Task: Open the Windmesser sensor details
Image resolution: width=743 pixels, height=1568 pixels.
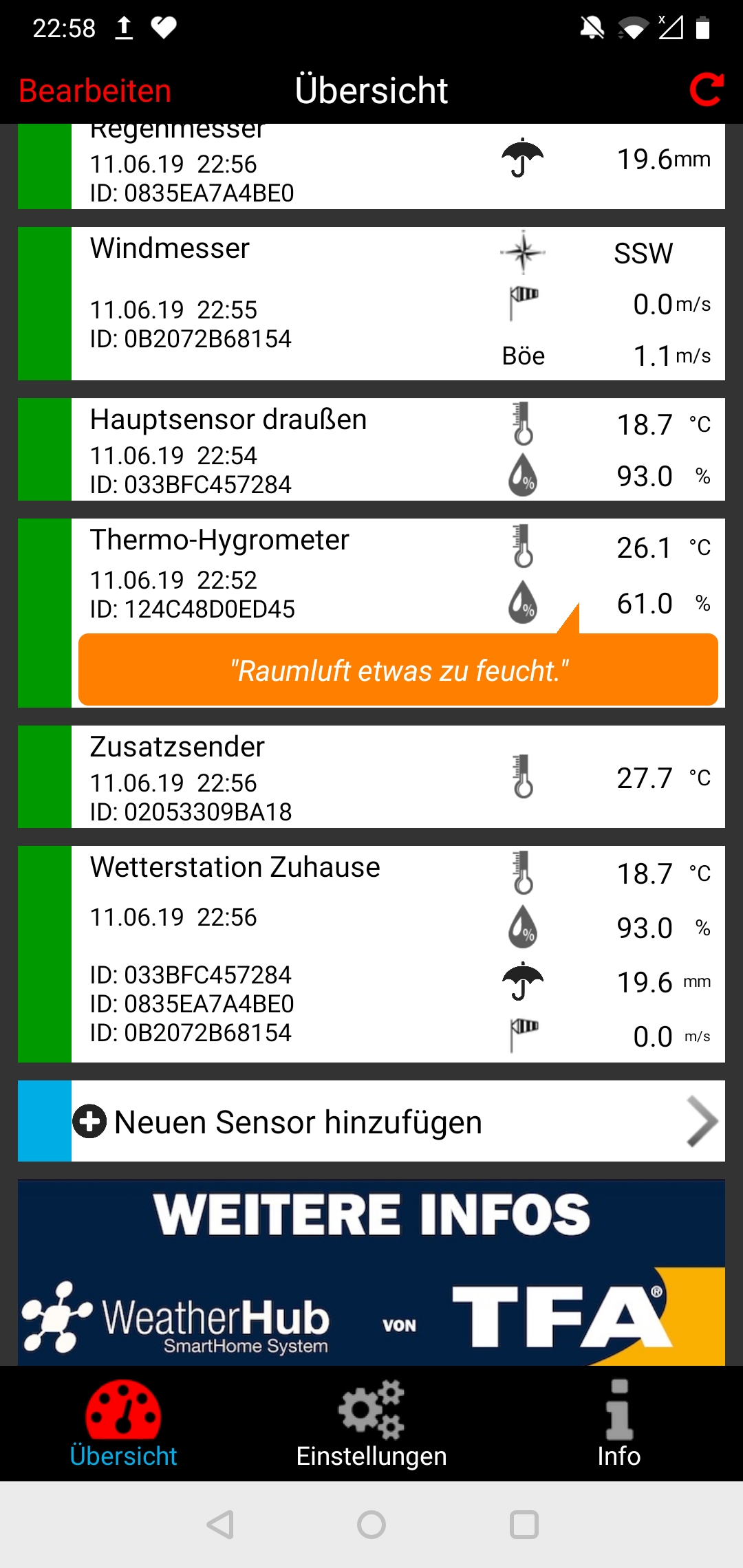Action: [371, 303]
